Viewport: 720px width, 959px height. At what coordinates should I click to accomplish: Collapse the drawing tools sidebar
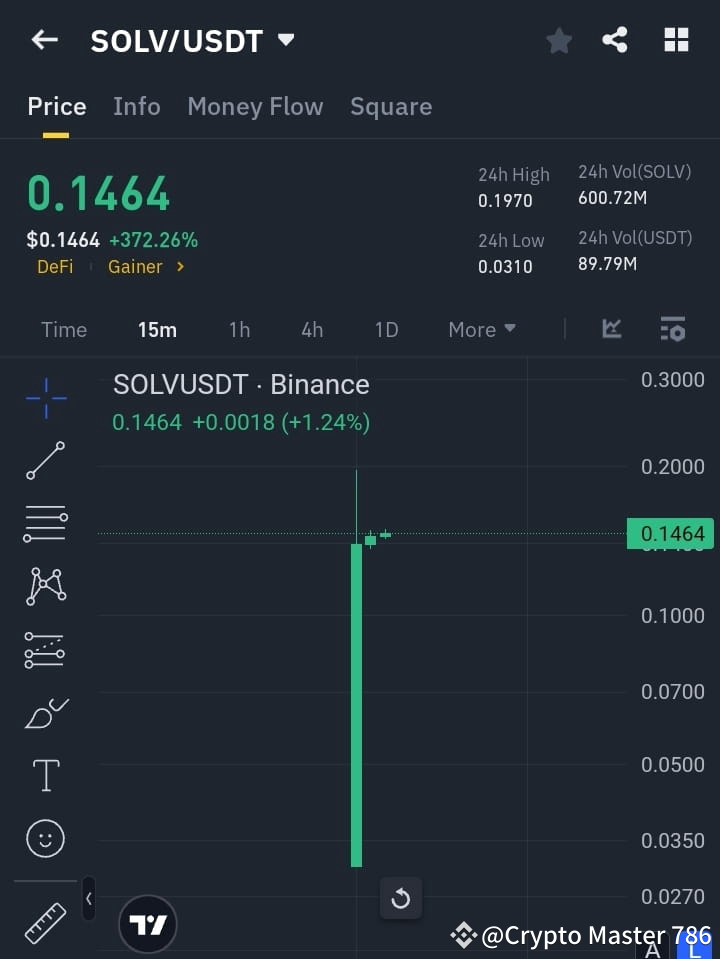pyautogui.click(x=88, y=898)
